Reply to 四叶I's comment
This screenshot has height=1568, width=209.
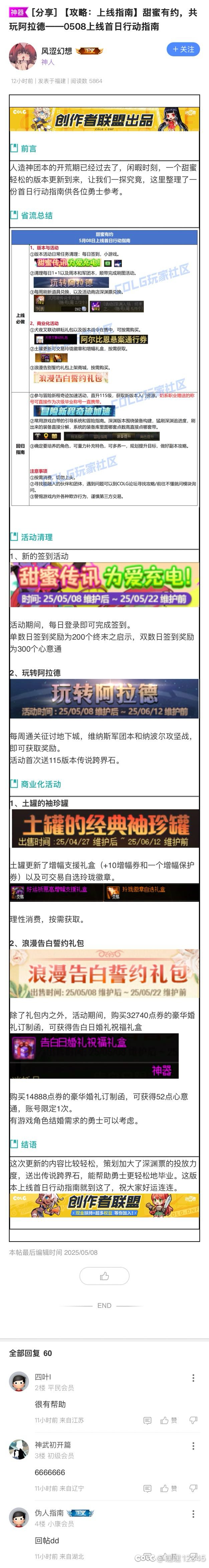pyautogui.click(x=148, y=1420)
